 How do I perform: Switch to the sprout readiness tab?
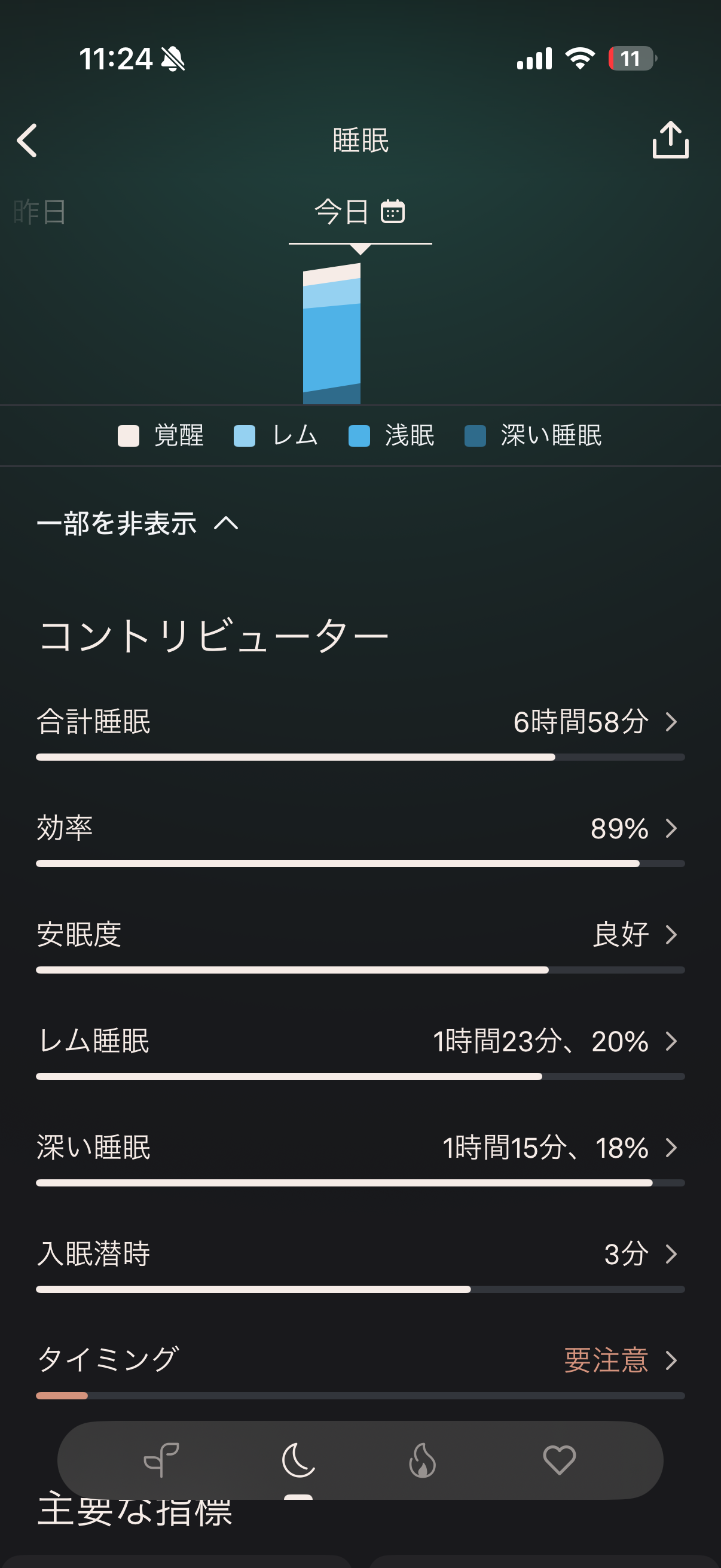[x=161, y=1460]
